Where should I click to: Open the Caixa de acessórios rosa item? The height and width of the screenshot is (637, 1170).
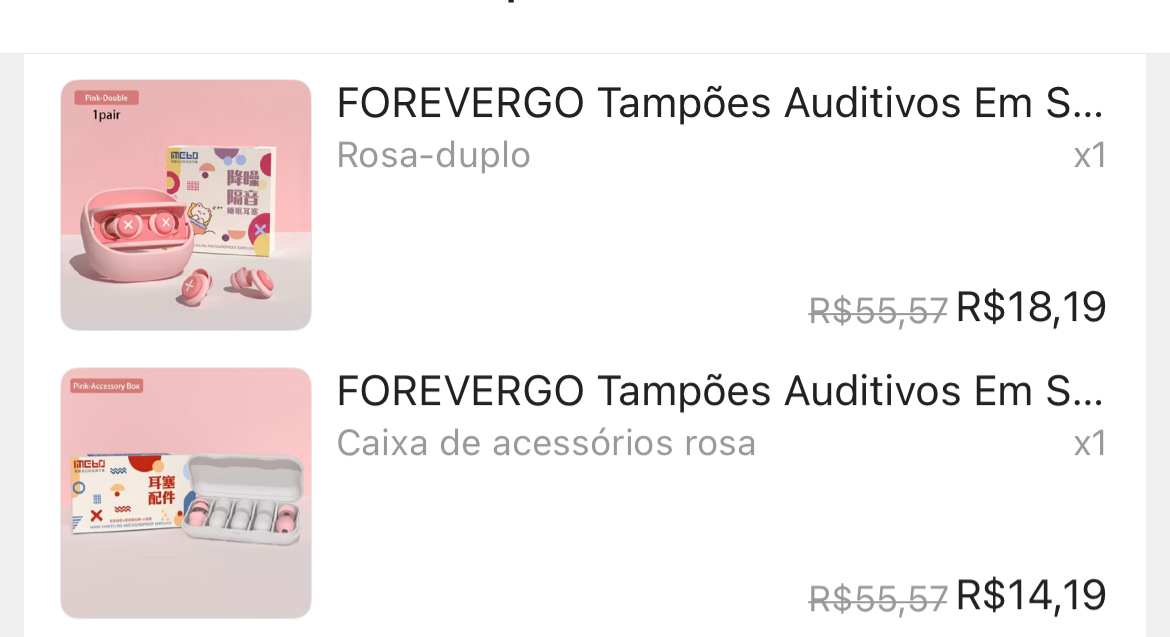click(719, 392)
